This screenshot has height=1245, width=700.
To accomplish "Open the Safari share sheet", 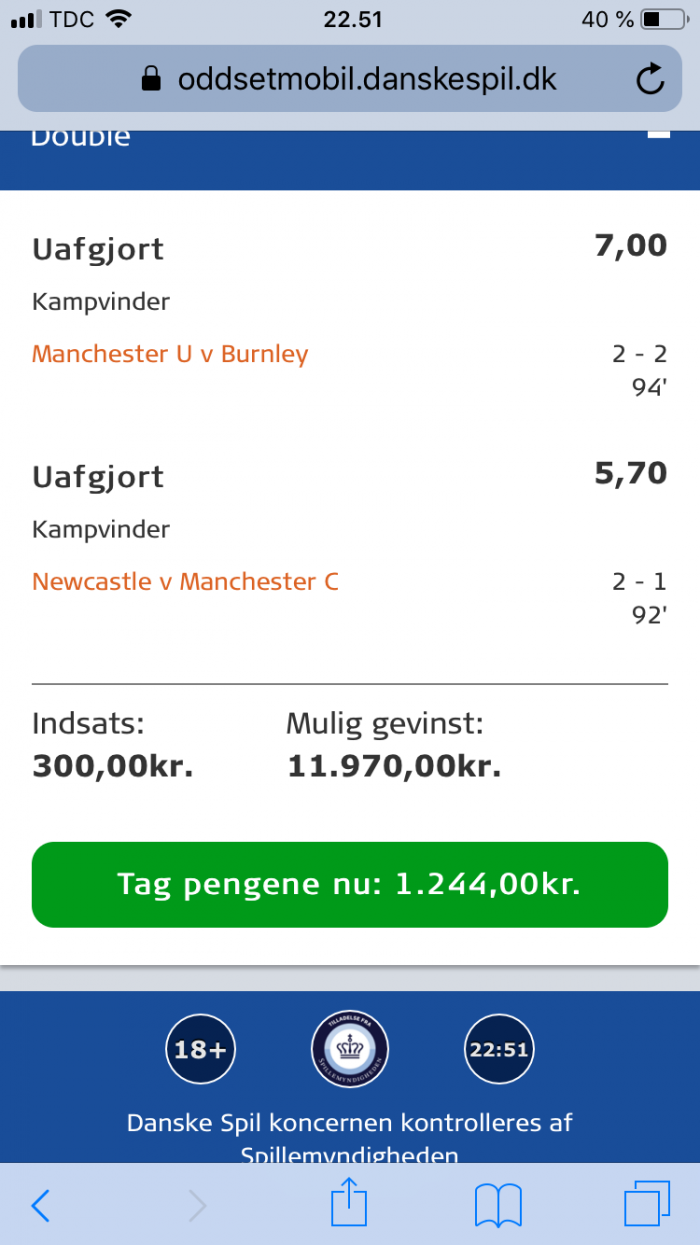I will [349, 1202].
